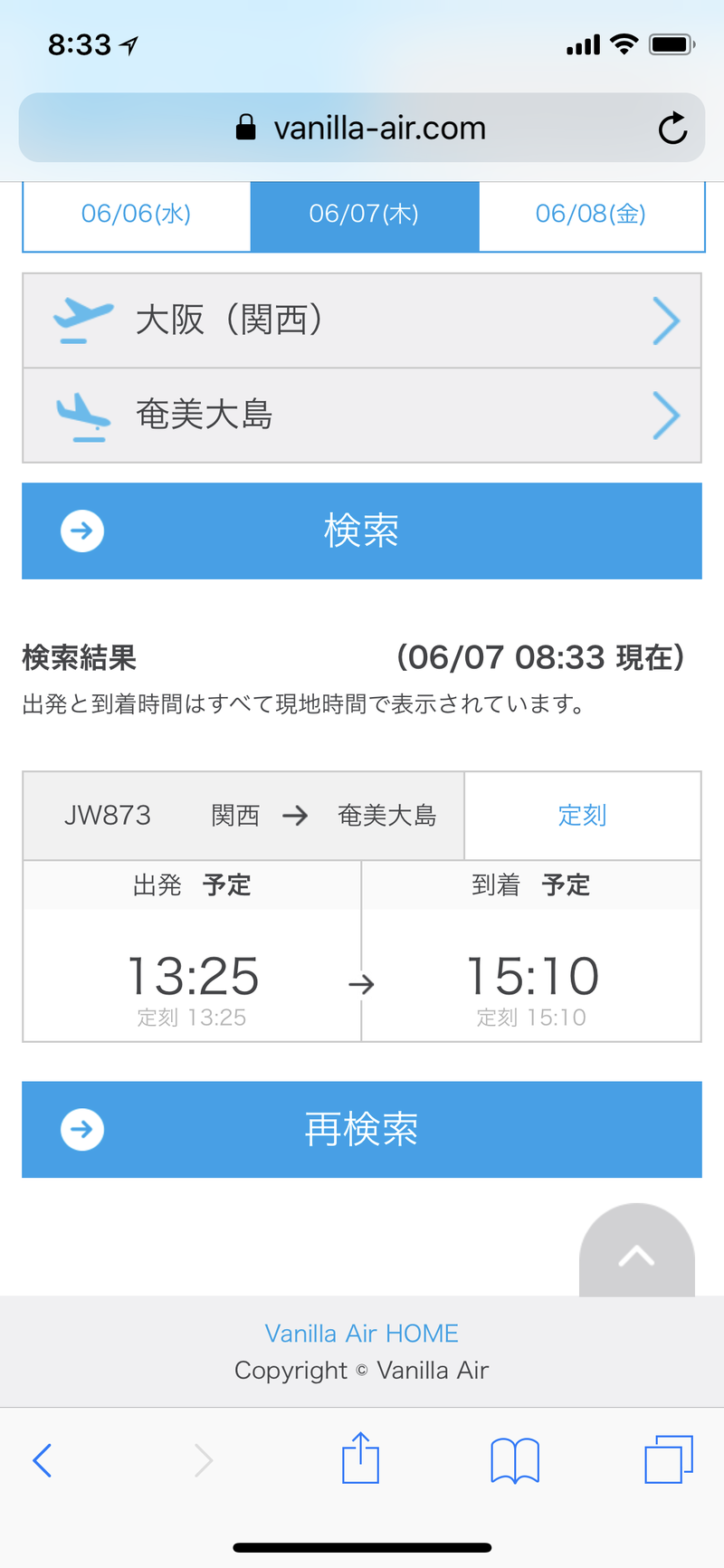Tap the vanilla-air.com address bar
Screen dimensions: 724x1568
click(362, 128)
